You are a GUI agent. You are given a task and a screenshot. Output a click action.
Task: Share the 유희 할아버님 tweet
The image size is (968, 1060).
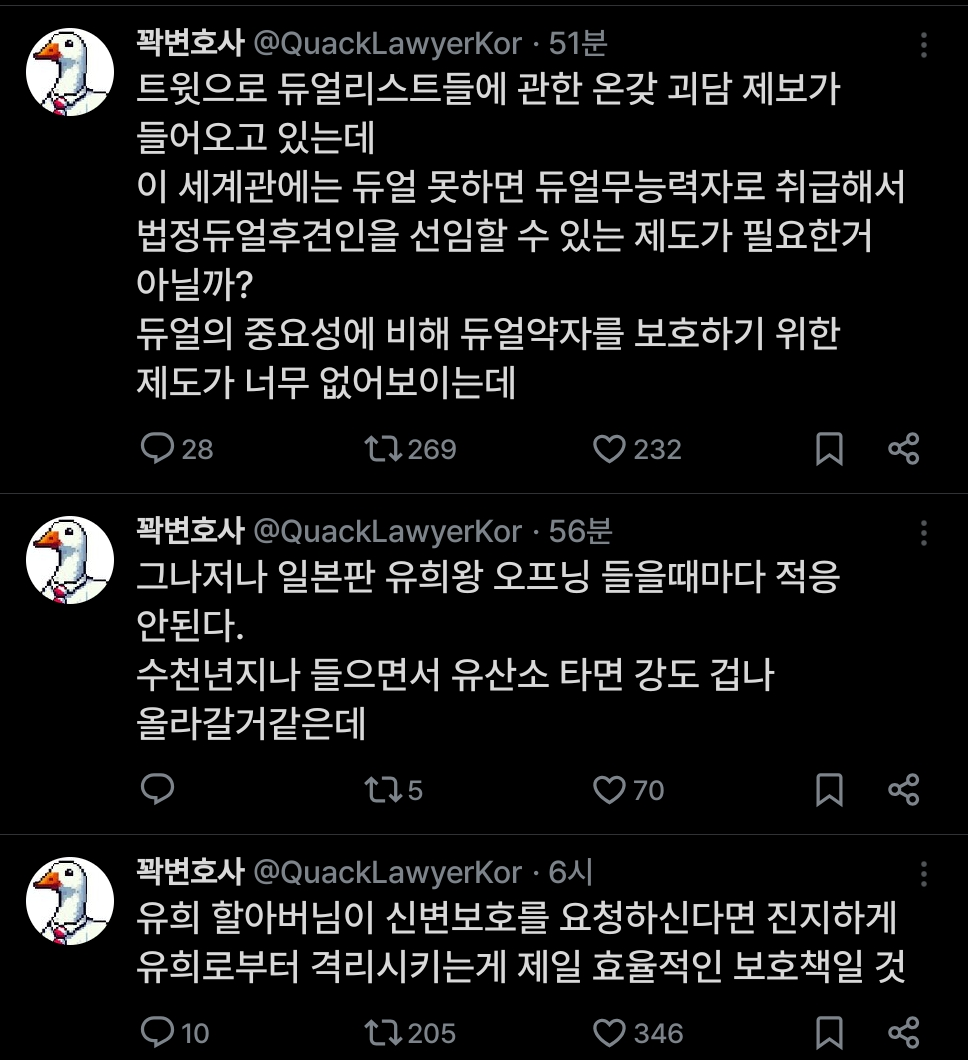(903, 1032)
